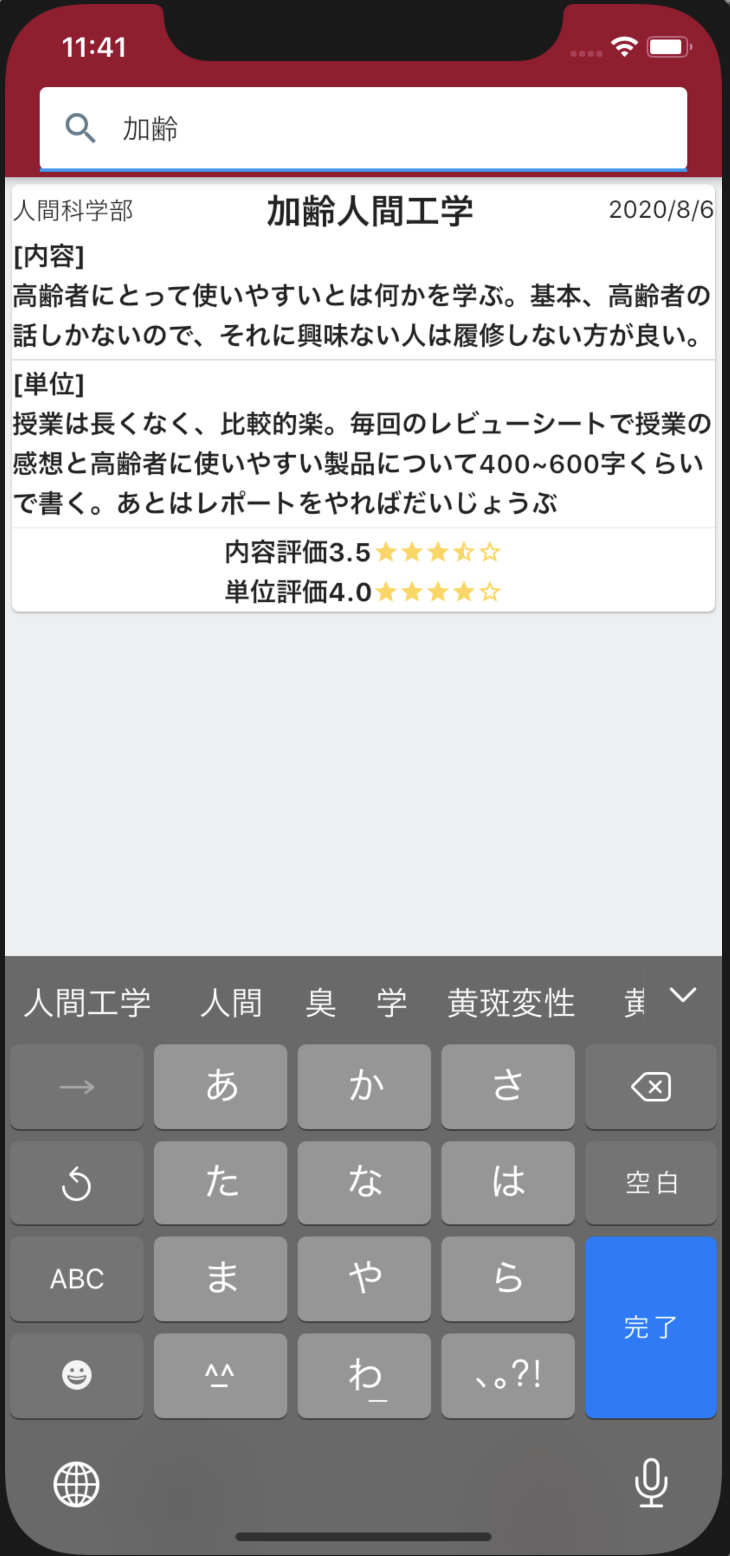Select the suggestion 人間工学

pos(86,1003)
